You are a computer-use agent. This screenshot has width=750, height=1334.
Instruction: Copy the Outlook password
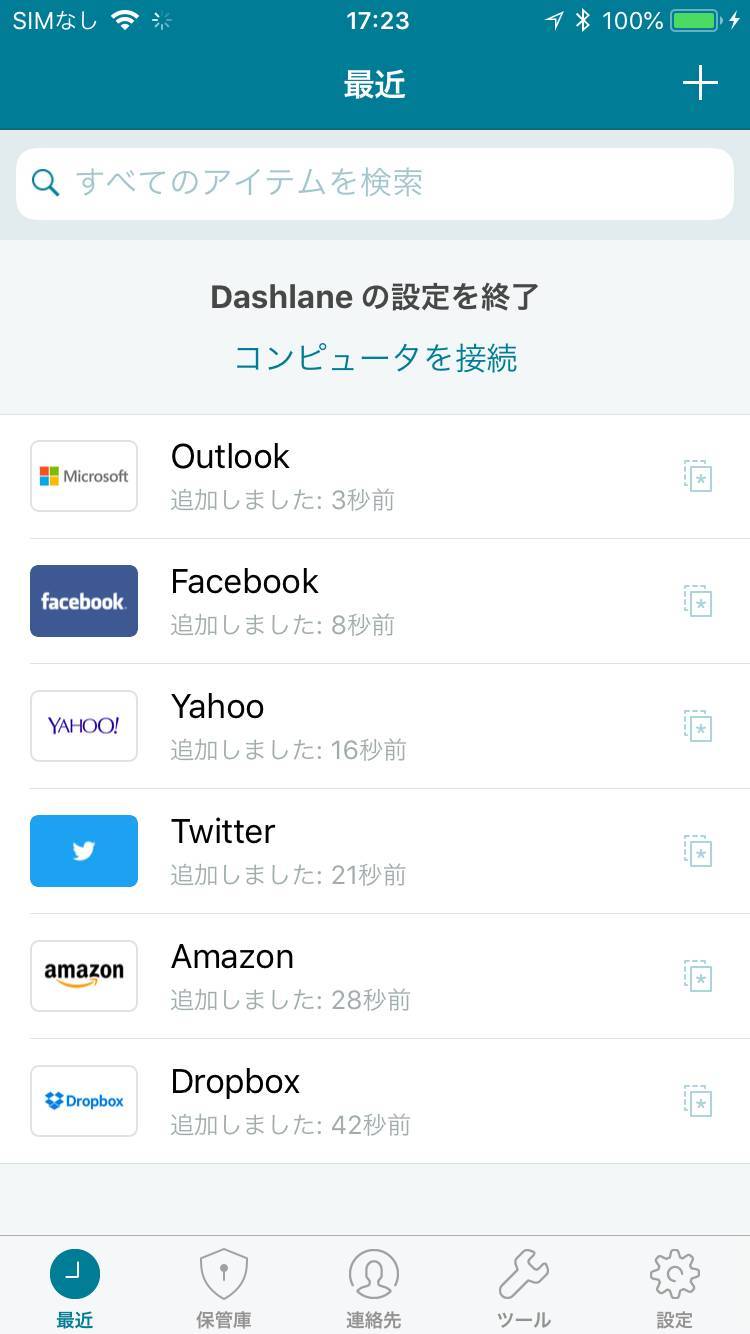tap(698, 476)
